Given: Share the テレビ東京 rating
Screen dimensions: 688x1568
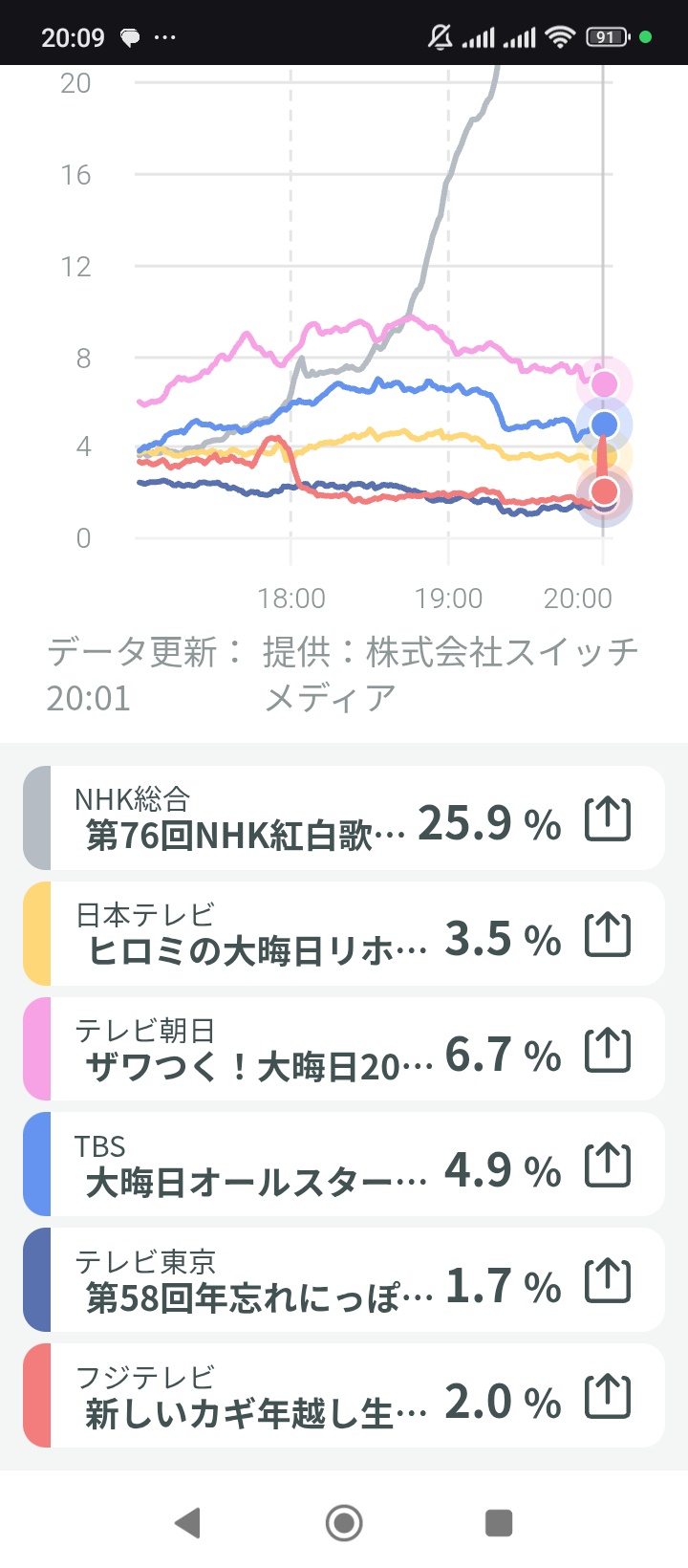Looking at the screenshot, I should pos(608,1282).
